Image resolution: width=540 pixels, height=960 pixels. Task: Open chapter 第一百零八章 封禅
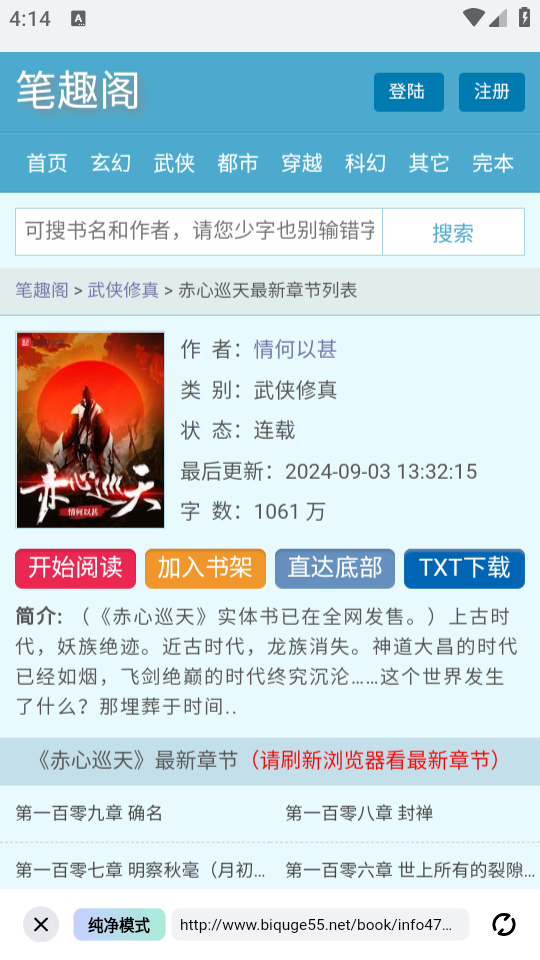pos(359,813)
